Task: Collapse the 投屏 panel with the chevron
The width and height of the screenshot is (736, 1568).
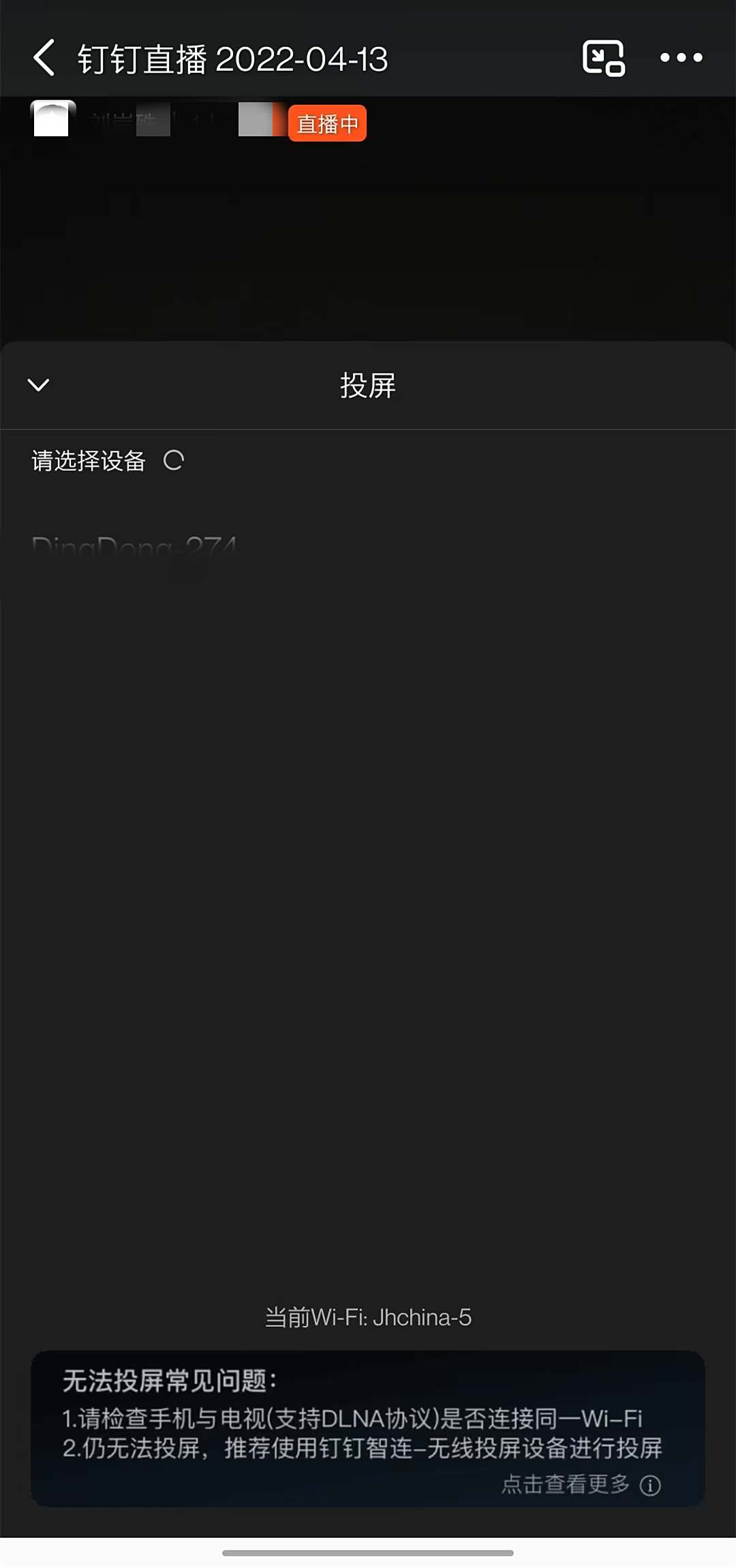Action: (38, 386)
